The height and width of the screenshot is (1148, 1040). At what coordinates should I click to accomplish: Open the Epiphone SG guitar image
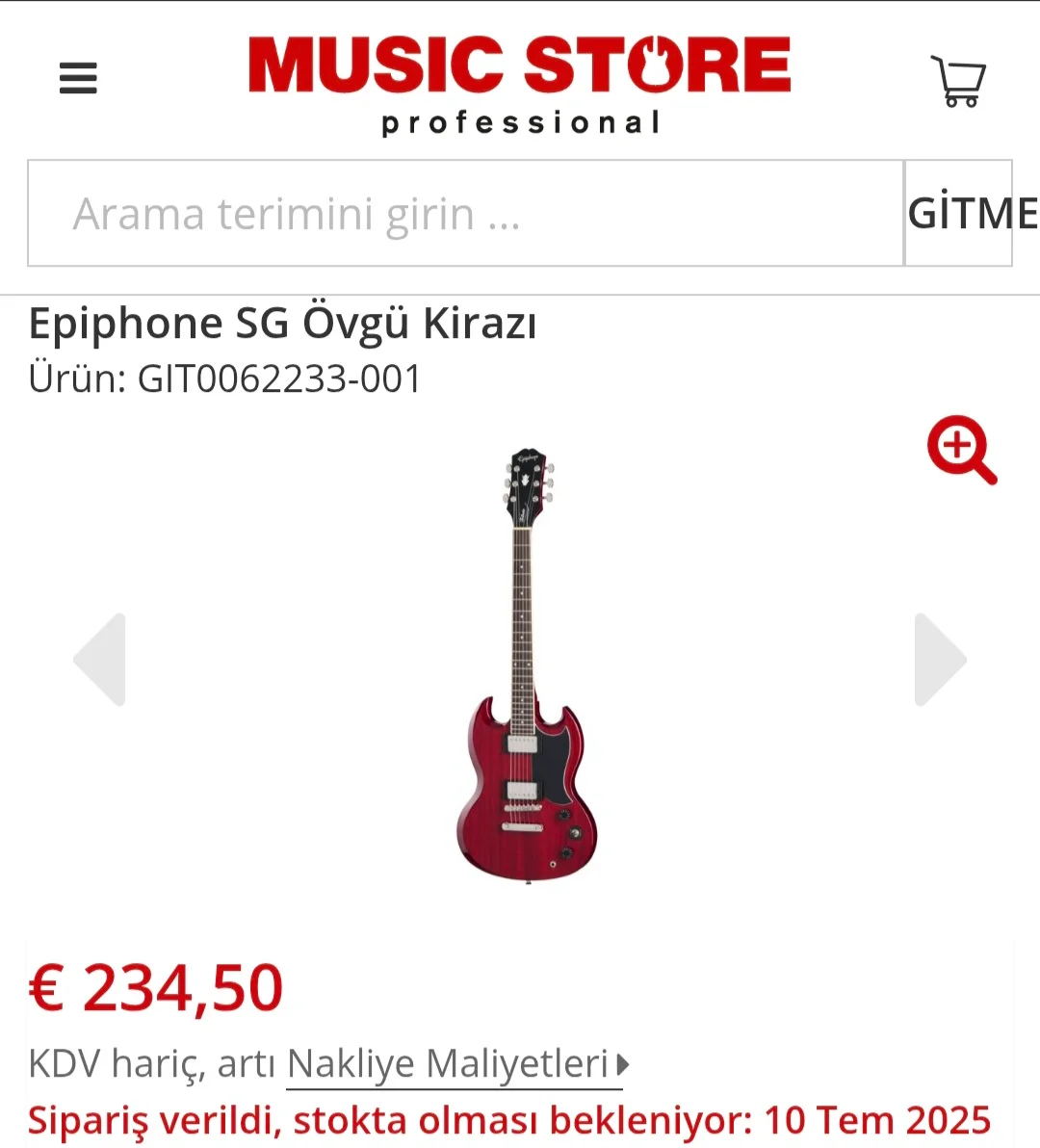click(527, 665)
